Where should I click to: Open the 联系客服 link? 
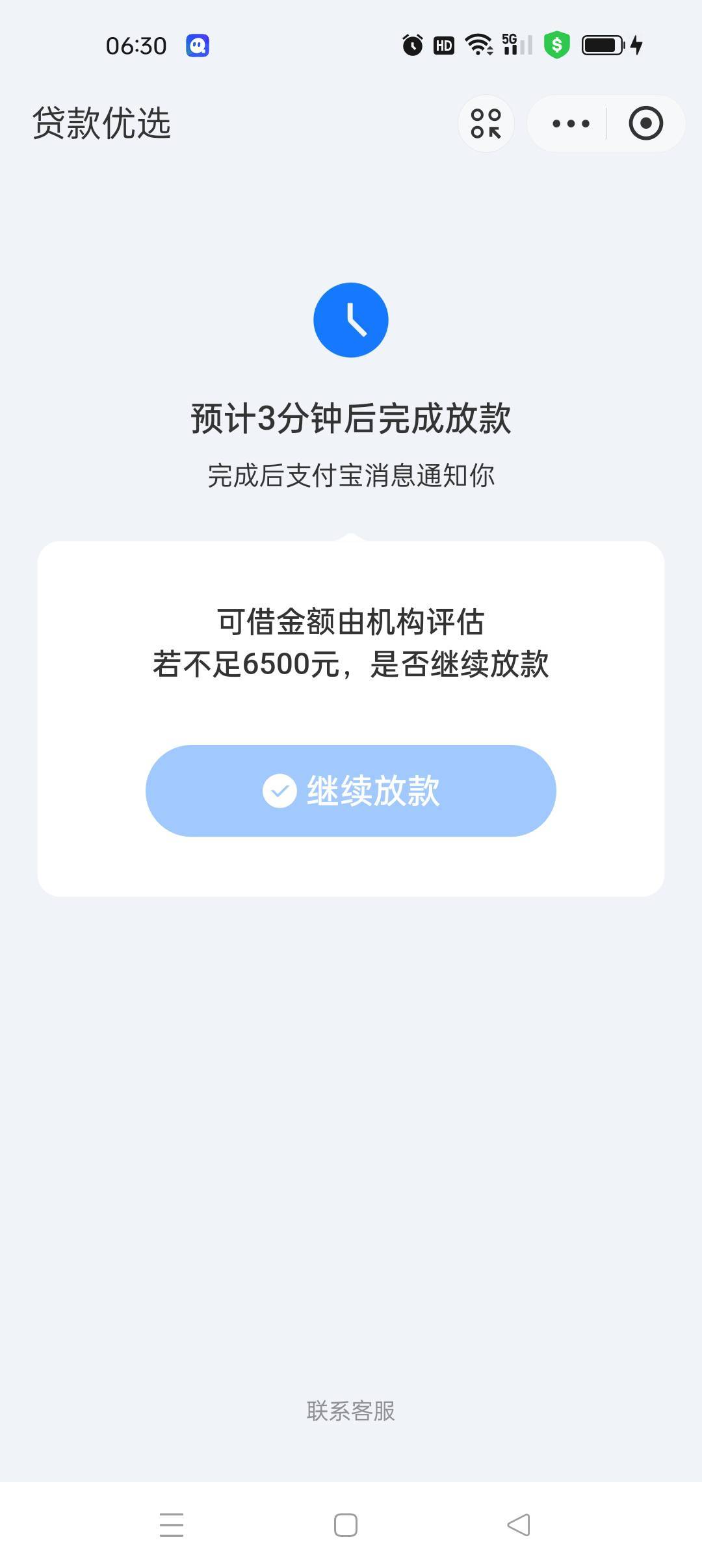[x=351, y=1411]
